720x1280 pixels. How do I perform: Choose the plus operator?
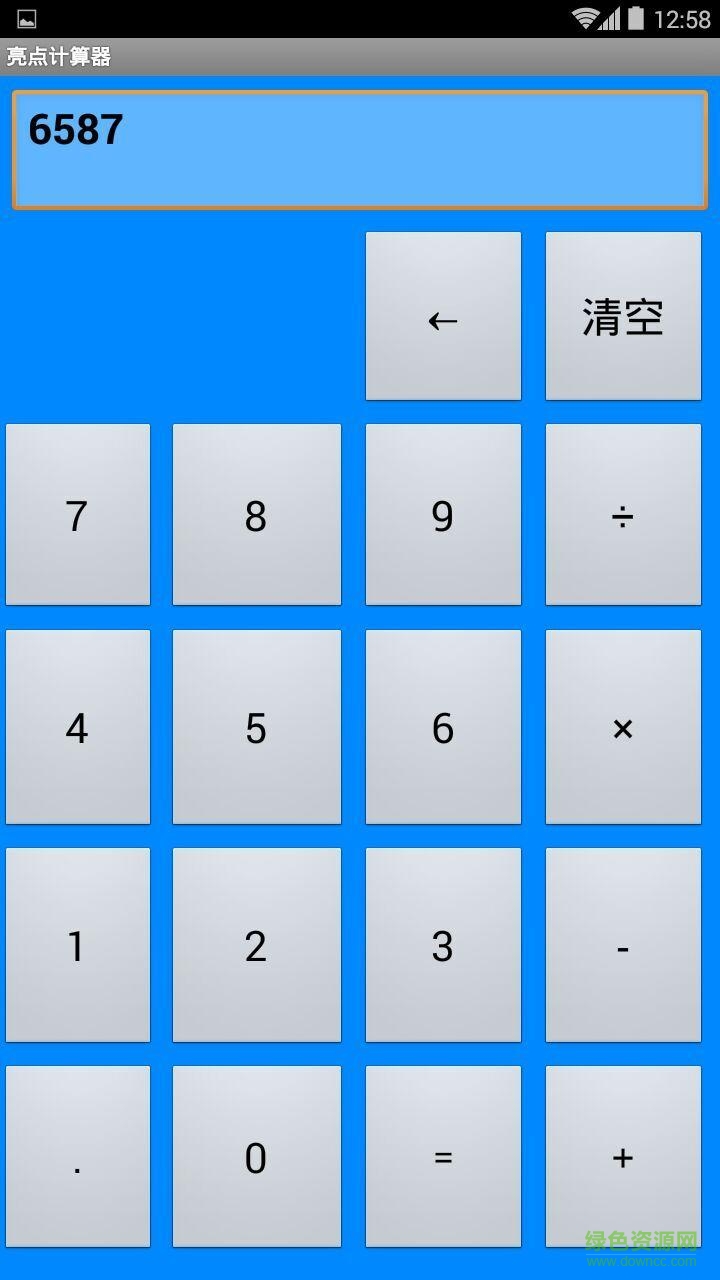coord(623,1157)
